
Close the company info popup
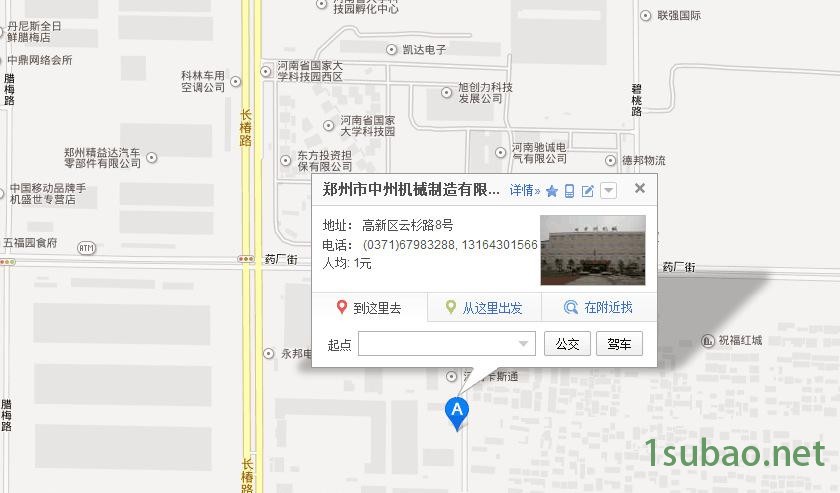click(640, 188)
